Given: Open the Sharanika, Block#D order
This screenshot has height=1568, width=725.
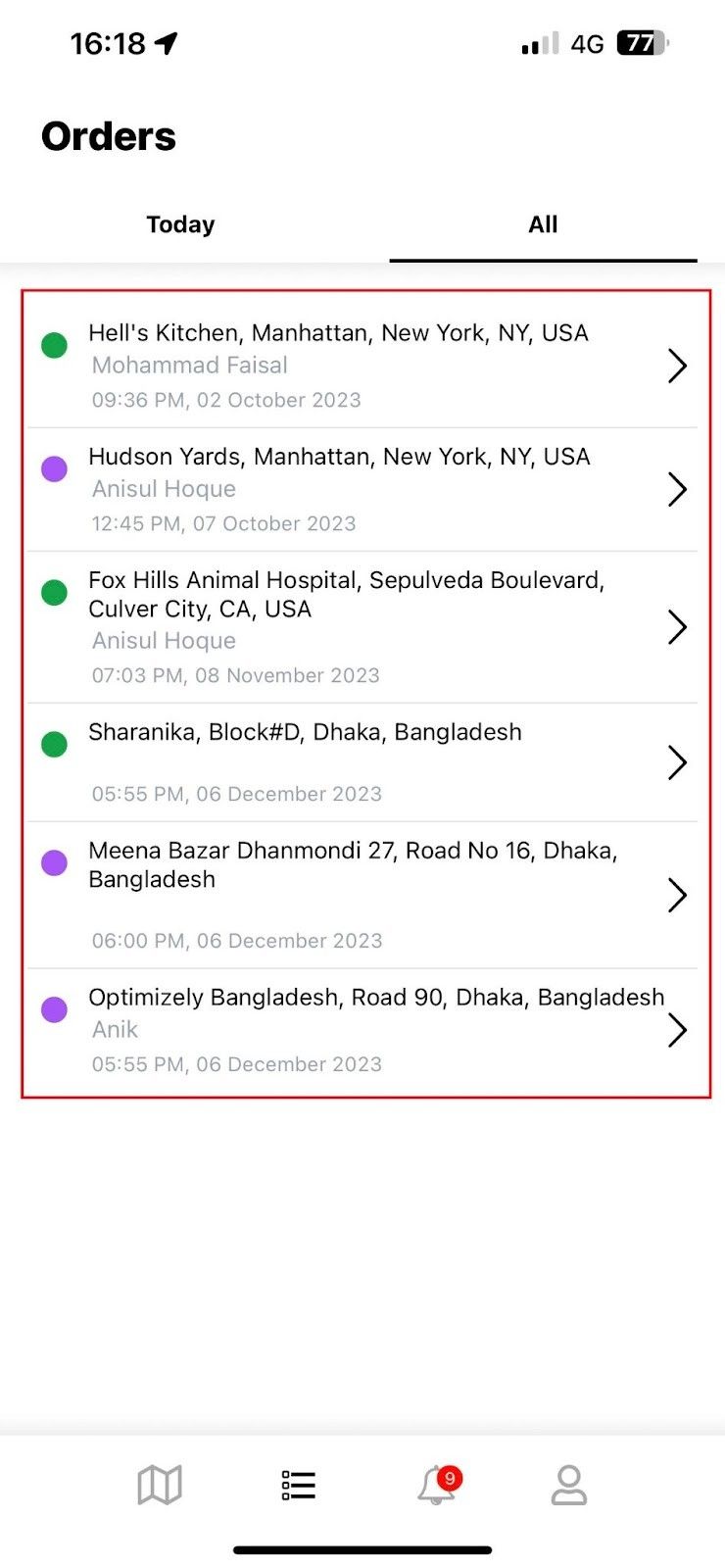Looking at the screenshot, I should [x=362, y=761].
